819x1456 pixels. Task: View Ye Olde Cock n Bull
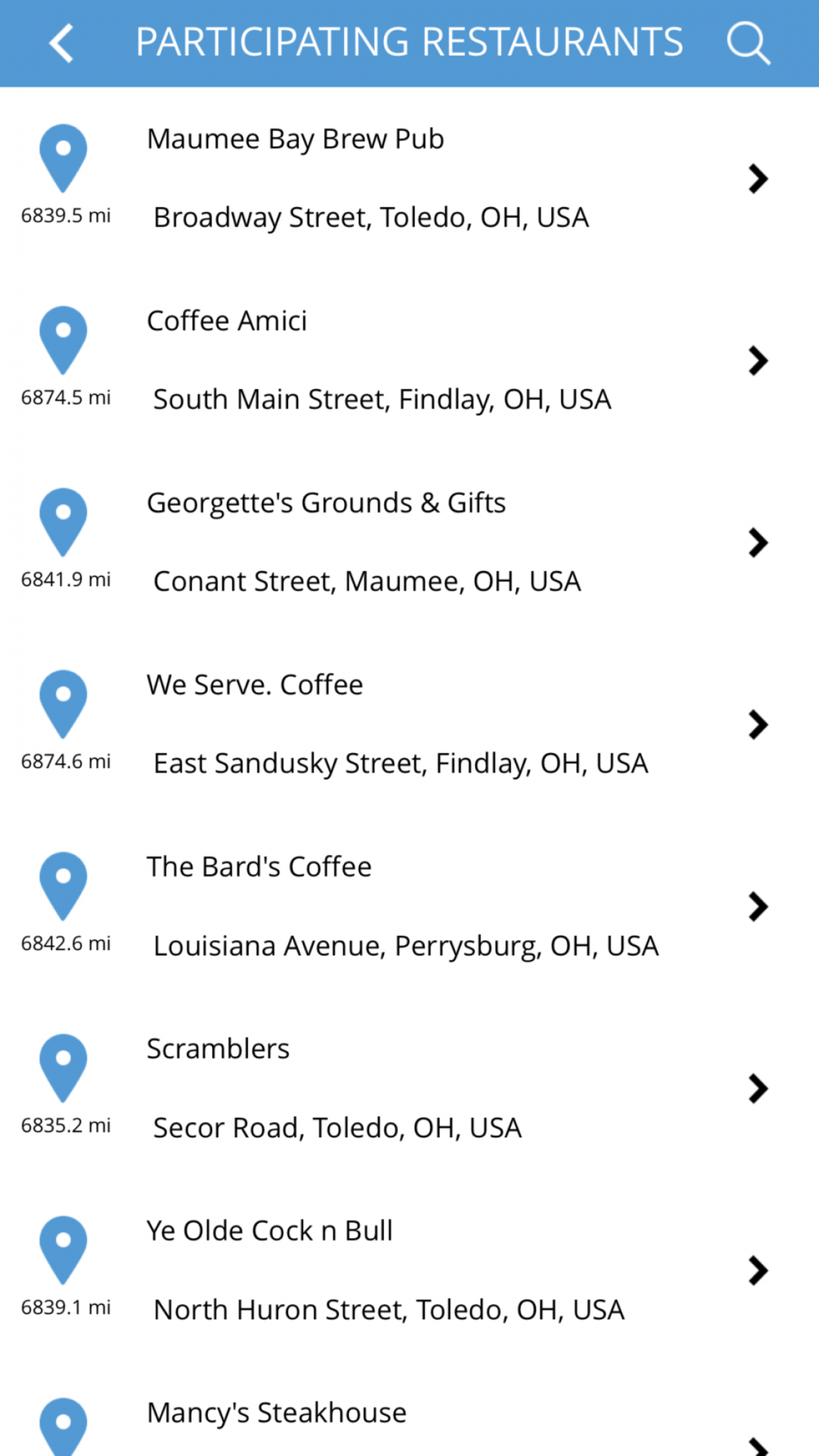(x=409, y=1270)
